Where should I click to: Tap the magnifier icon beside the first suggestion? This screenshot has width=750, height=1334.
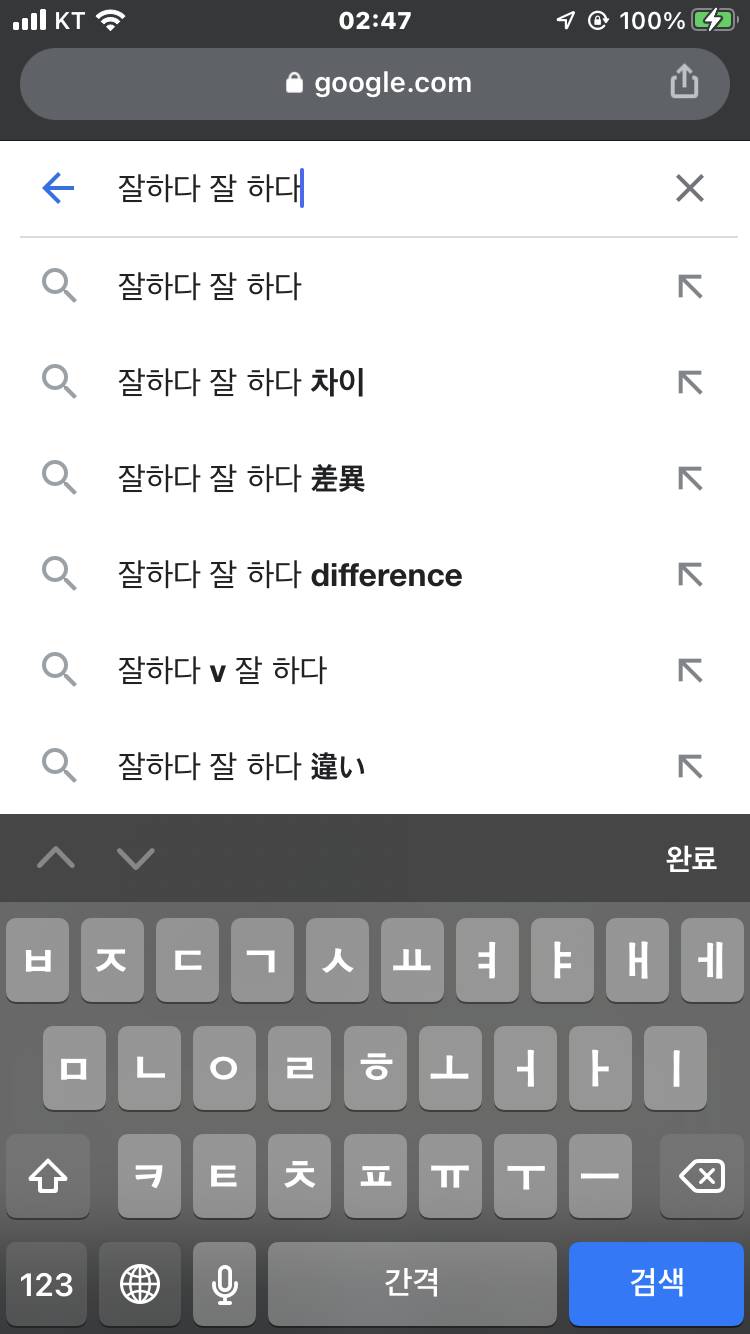point(59,286)
